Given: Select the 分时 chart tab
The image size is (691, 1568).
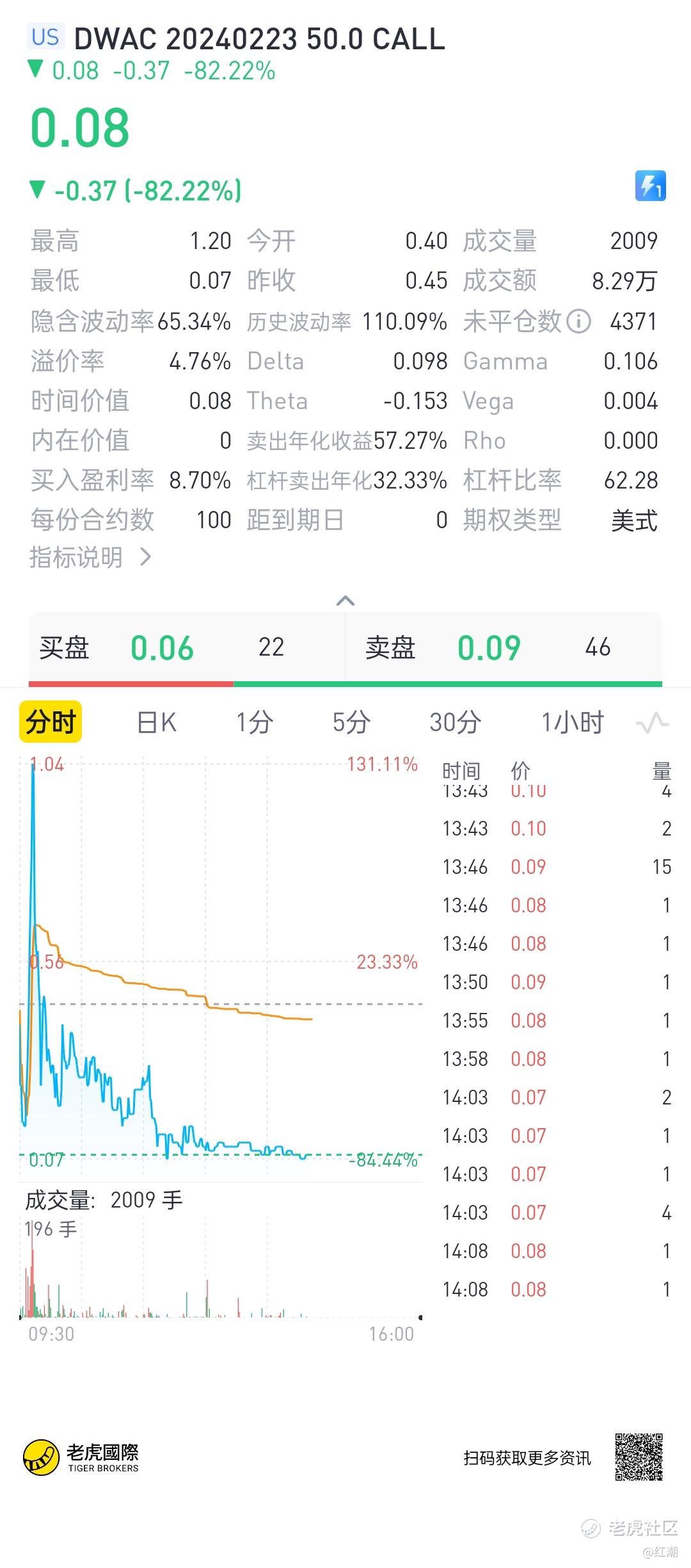Looking at the screenshot, I should [x=51, y=722].
